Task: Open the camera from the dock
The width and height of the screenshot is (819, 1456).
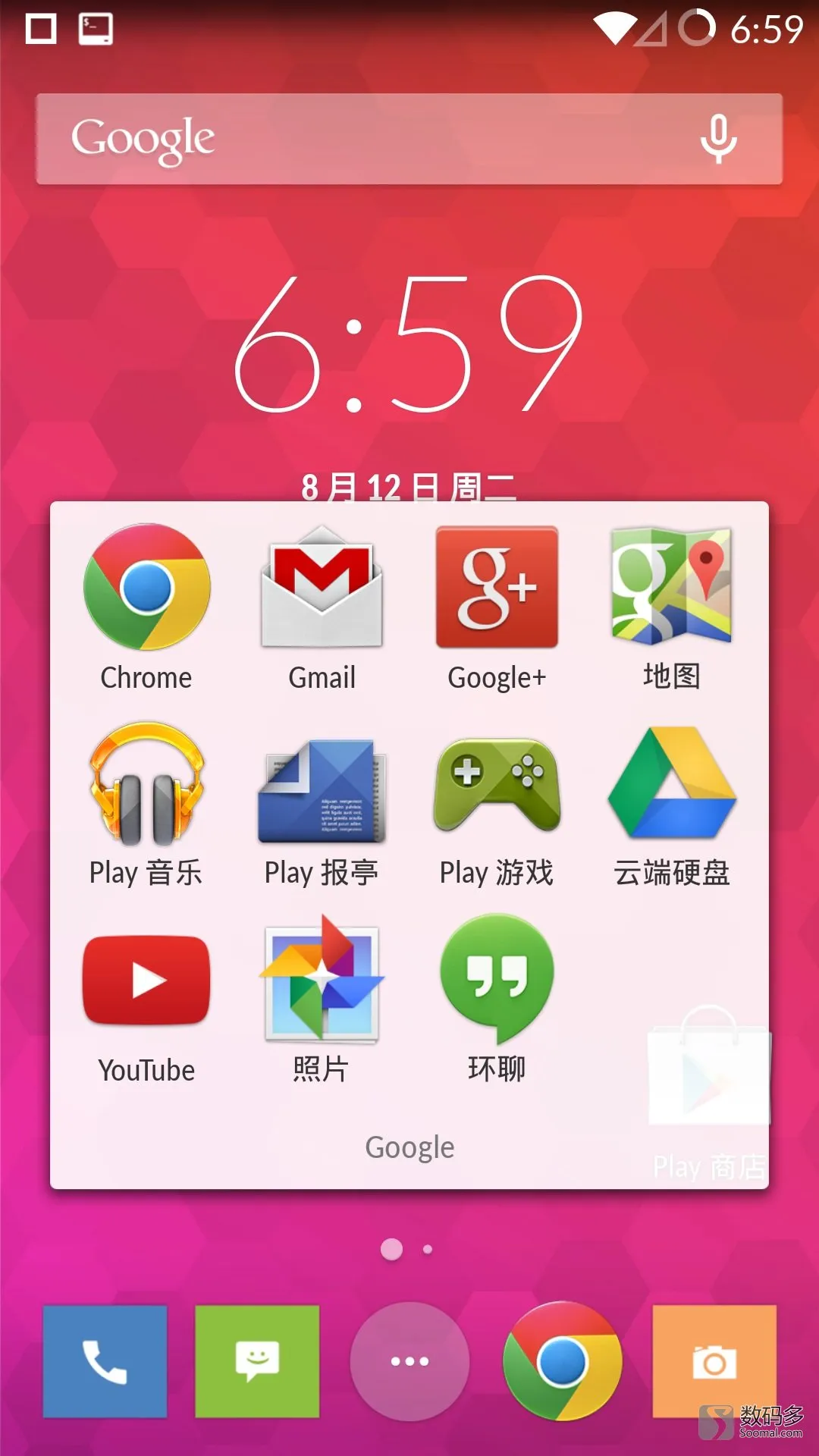Action: click(714, 1362)
